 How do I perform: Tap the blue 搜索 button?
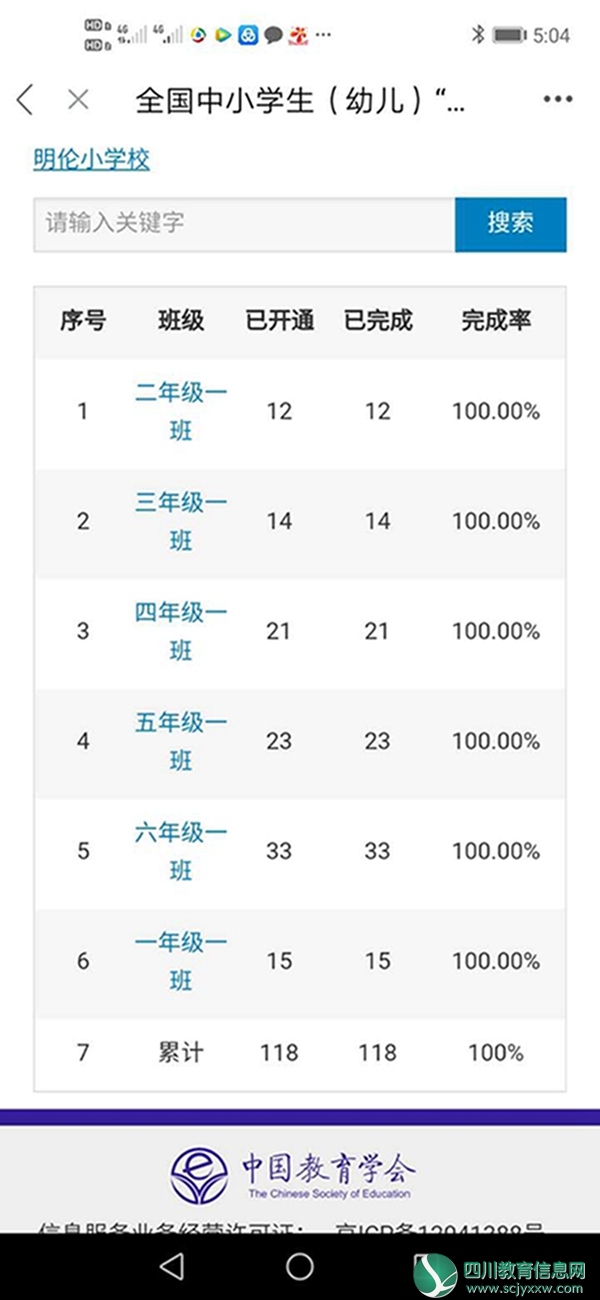[x=511, y=224]
